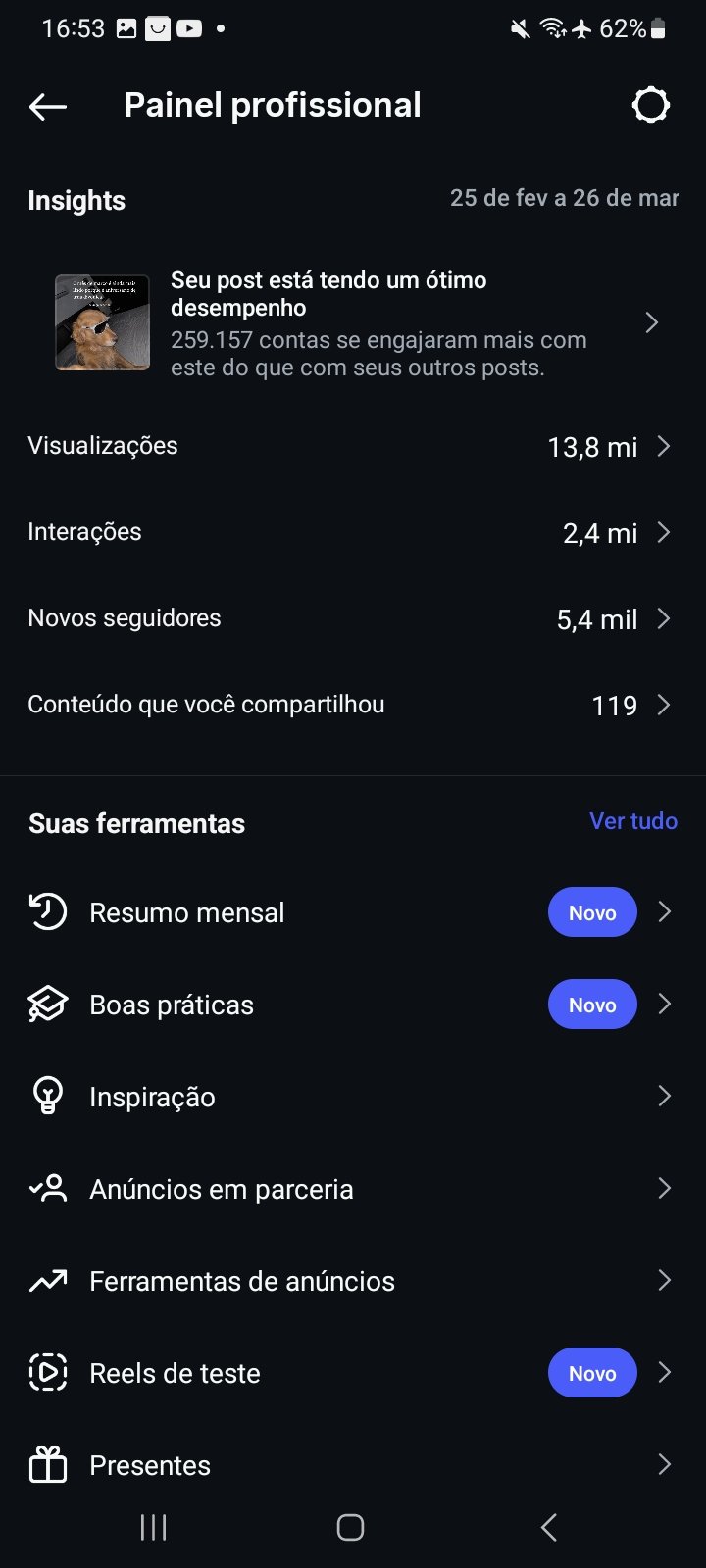Change the insights date range
706x1568 pixels.
coord(564,199)
